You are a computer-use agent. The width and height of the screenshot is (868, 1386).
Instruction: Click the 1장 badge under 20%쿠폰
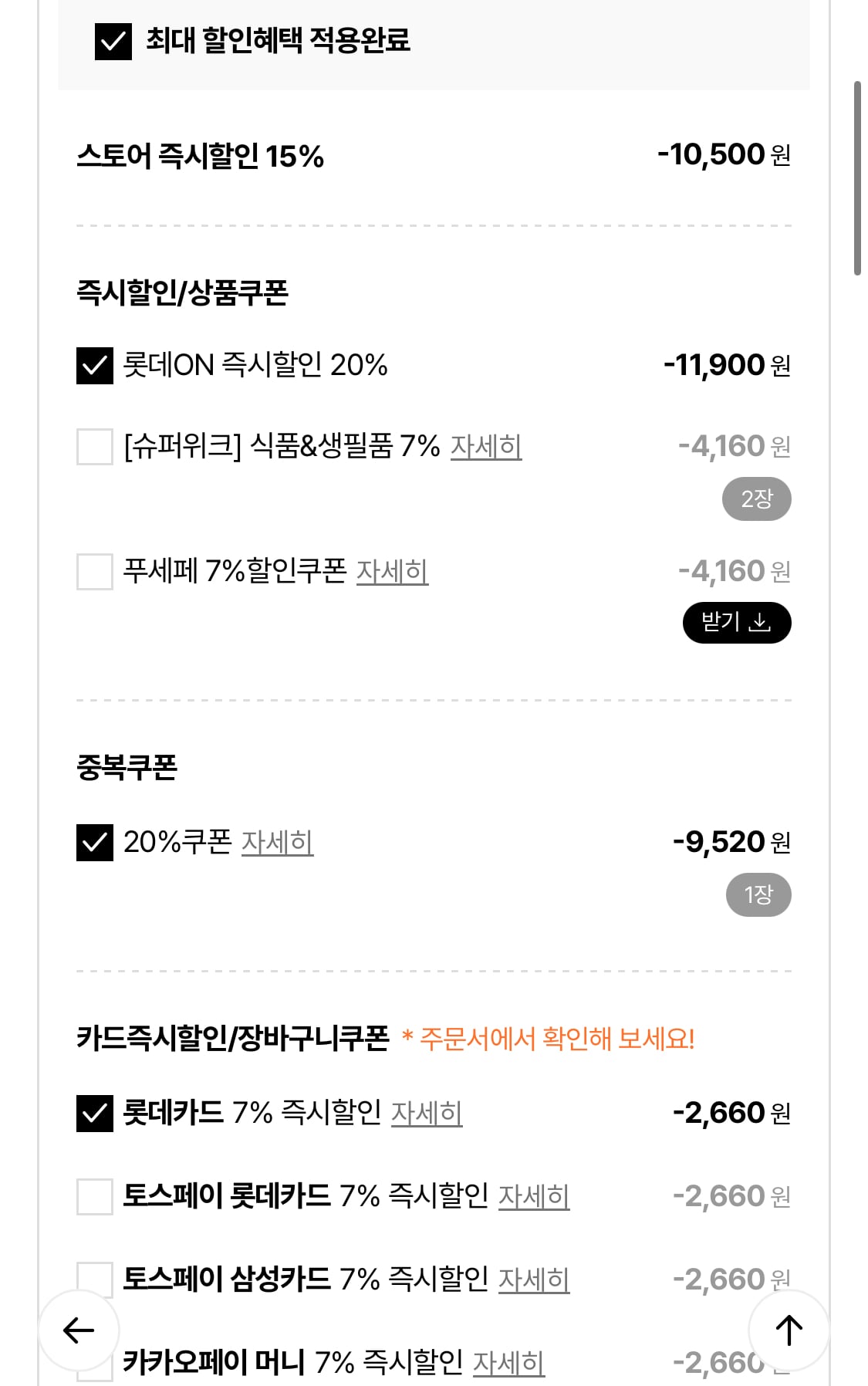757,895
